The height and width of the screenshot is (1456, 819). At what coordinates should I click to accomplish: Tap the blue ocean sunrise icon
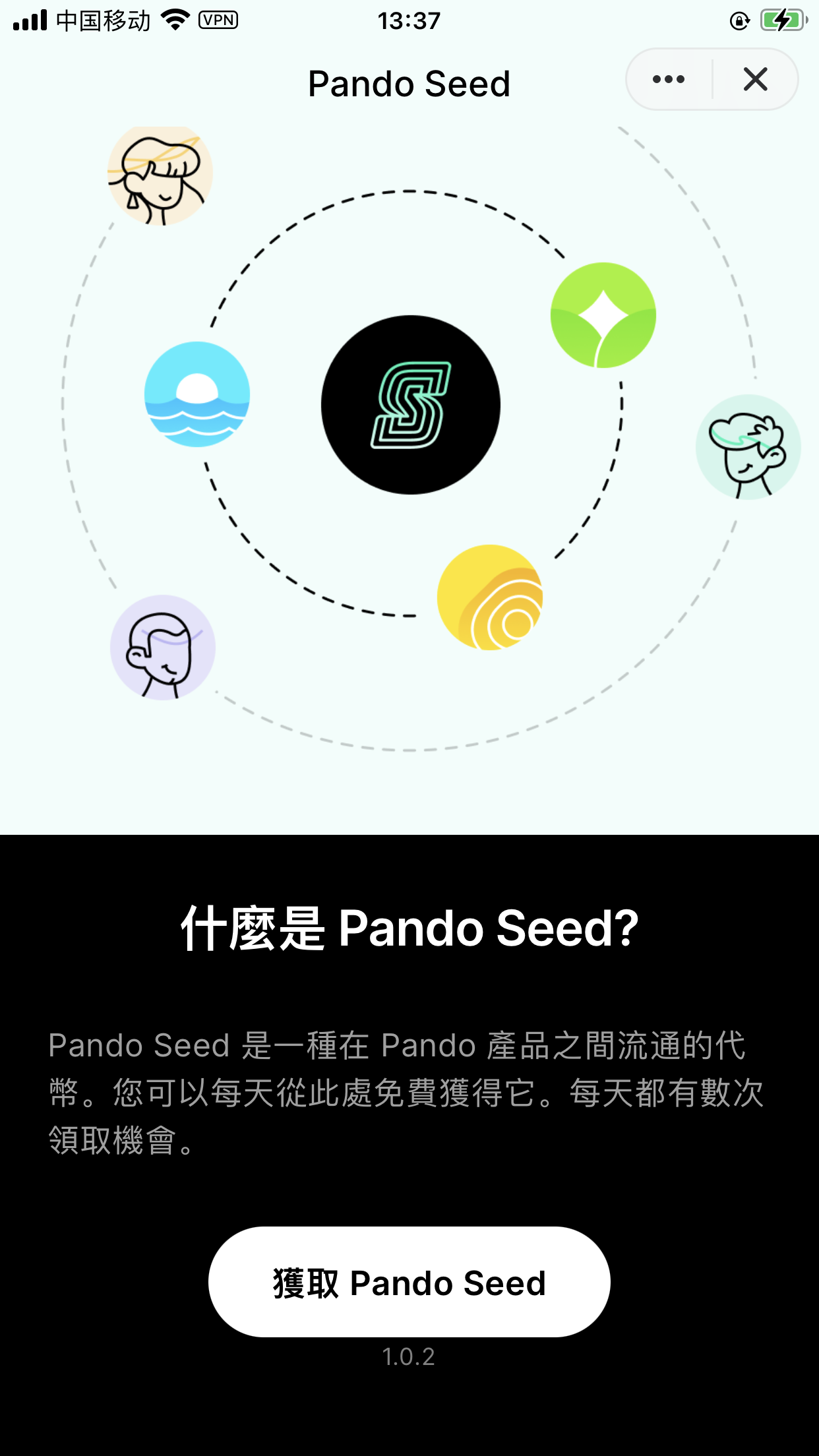(197, 394)
